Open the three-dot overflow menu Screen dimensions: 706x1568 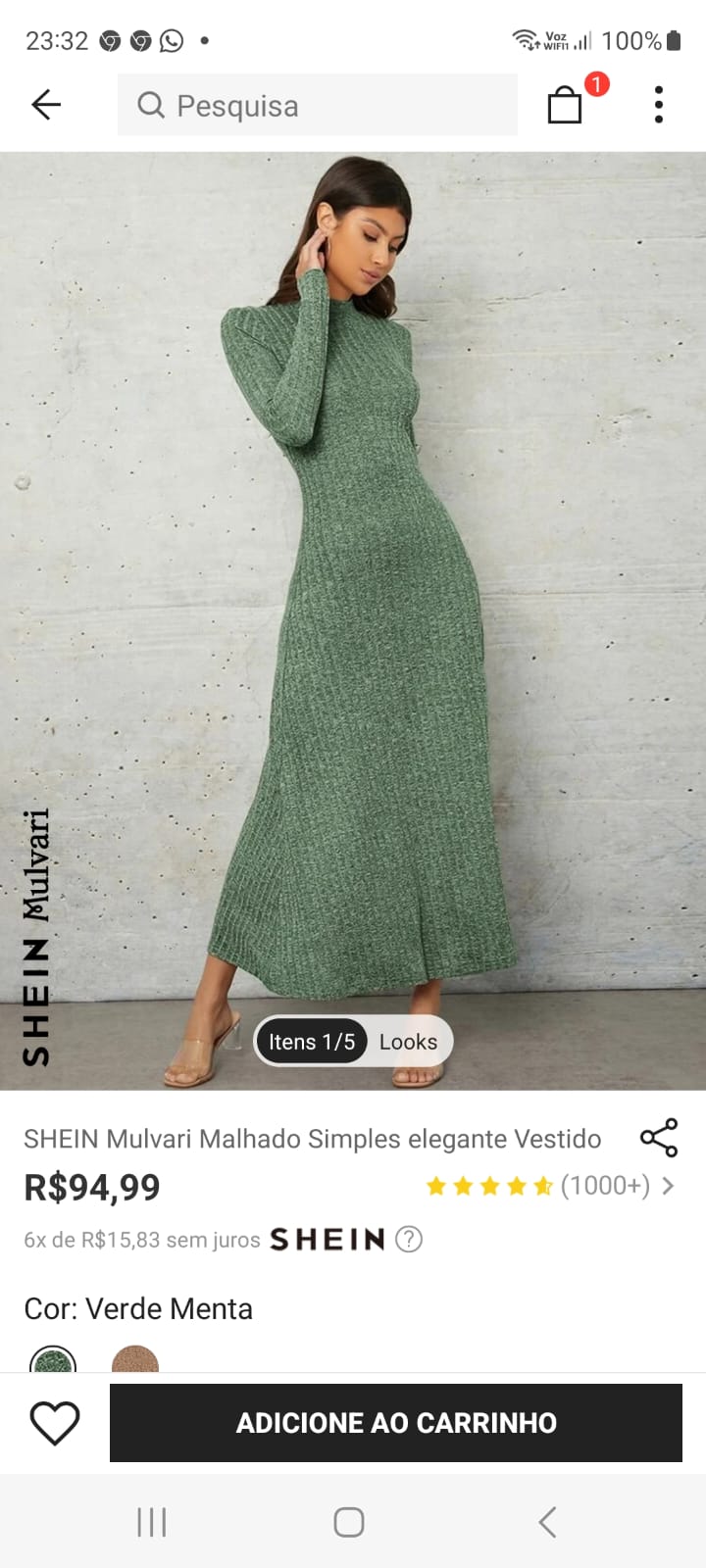click(x=658, y=104)
